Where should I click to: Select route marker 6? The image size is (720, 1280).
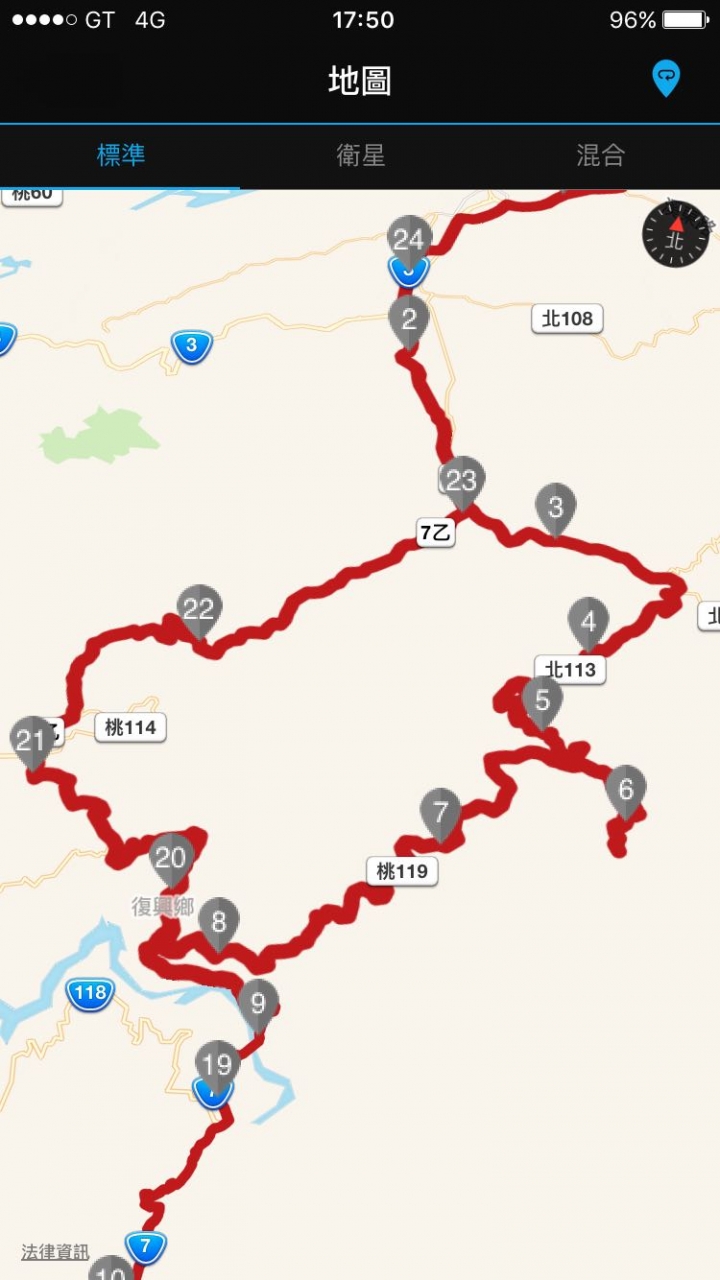626,789
